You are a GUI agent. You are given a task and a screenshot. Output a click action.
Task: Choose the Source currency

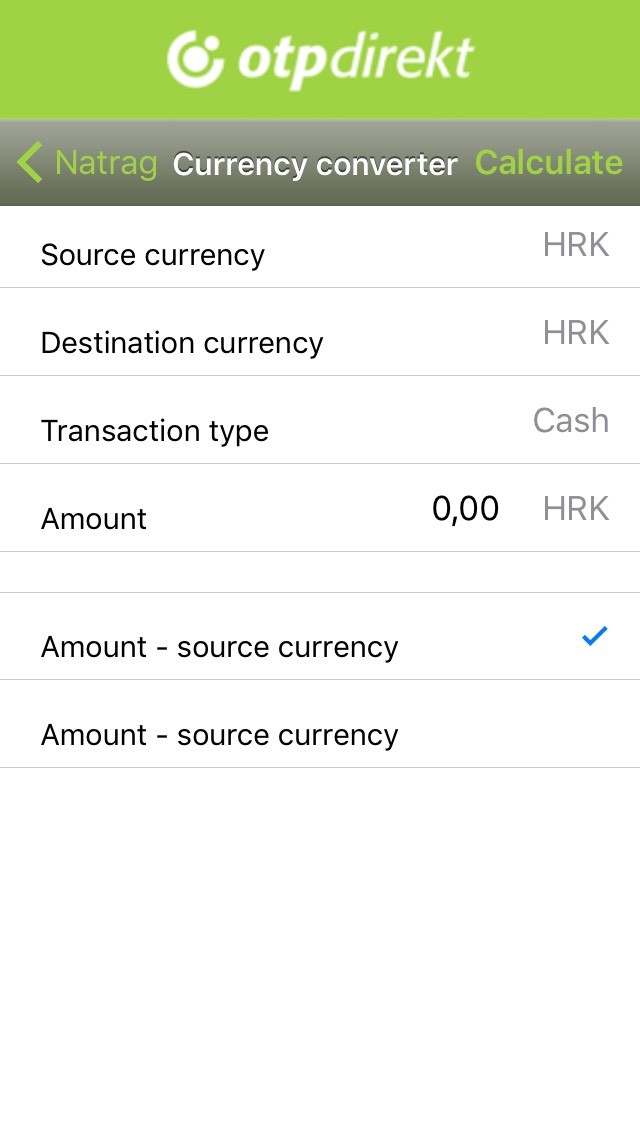tap(320, 247)
